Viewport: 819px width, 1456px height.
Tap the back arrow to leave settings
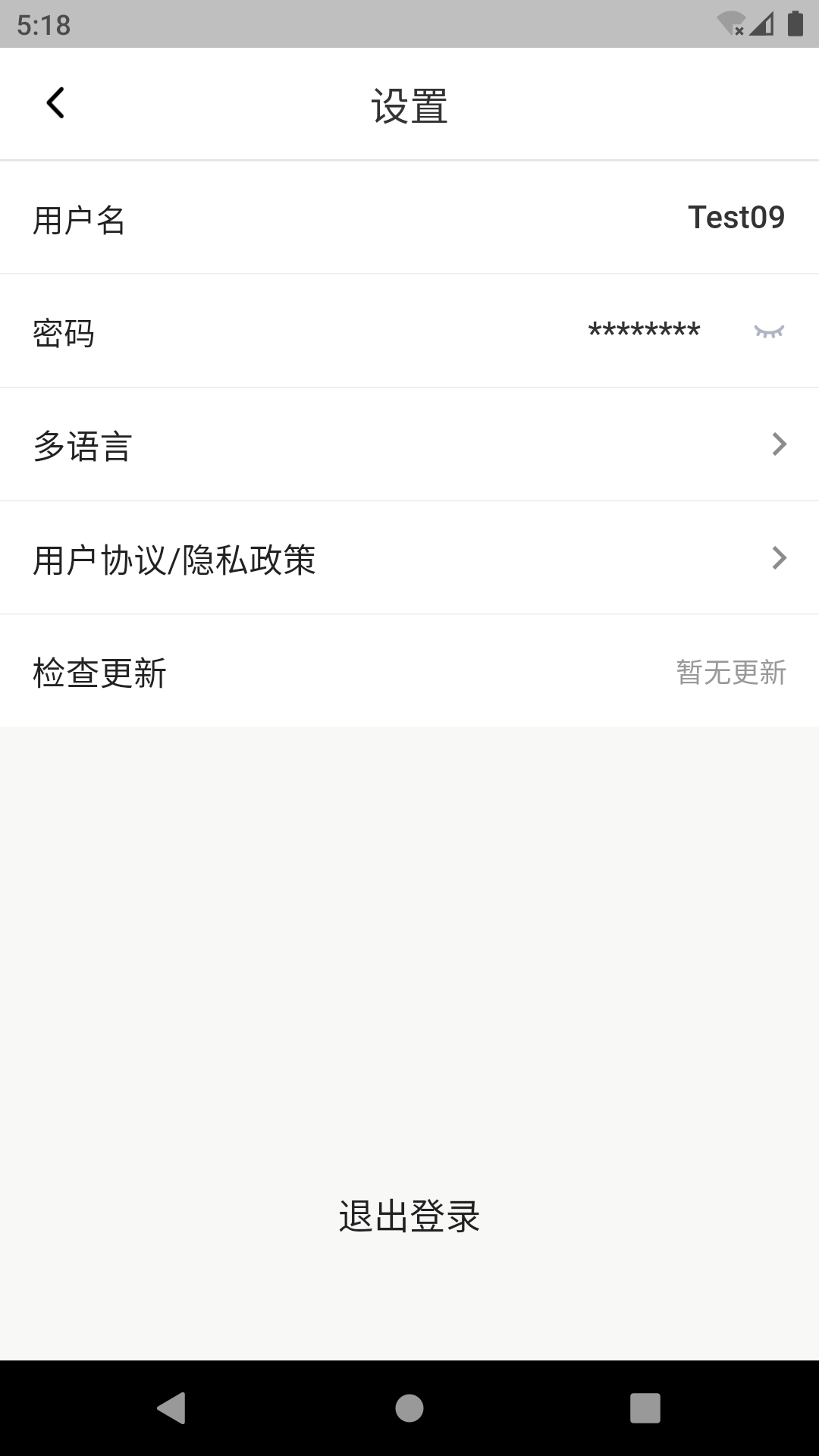(55, 103)
